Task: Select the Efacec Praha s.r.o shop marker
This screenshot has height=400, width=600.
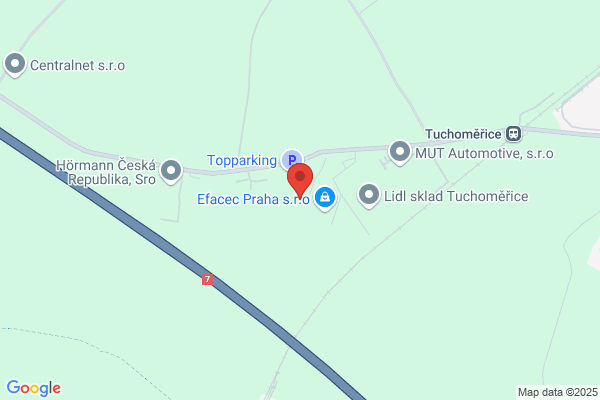Action: pyautogui.click(x=325, y=198)
